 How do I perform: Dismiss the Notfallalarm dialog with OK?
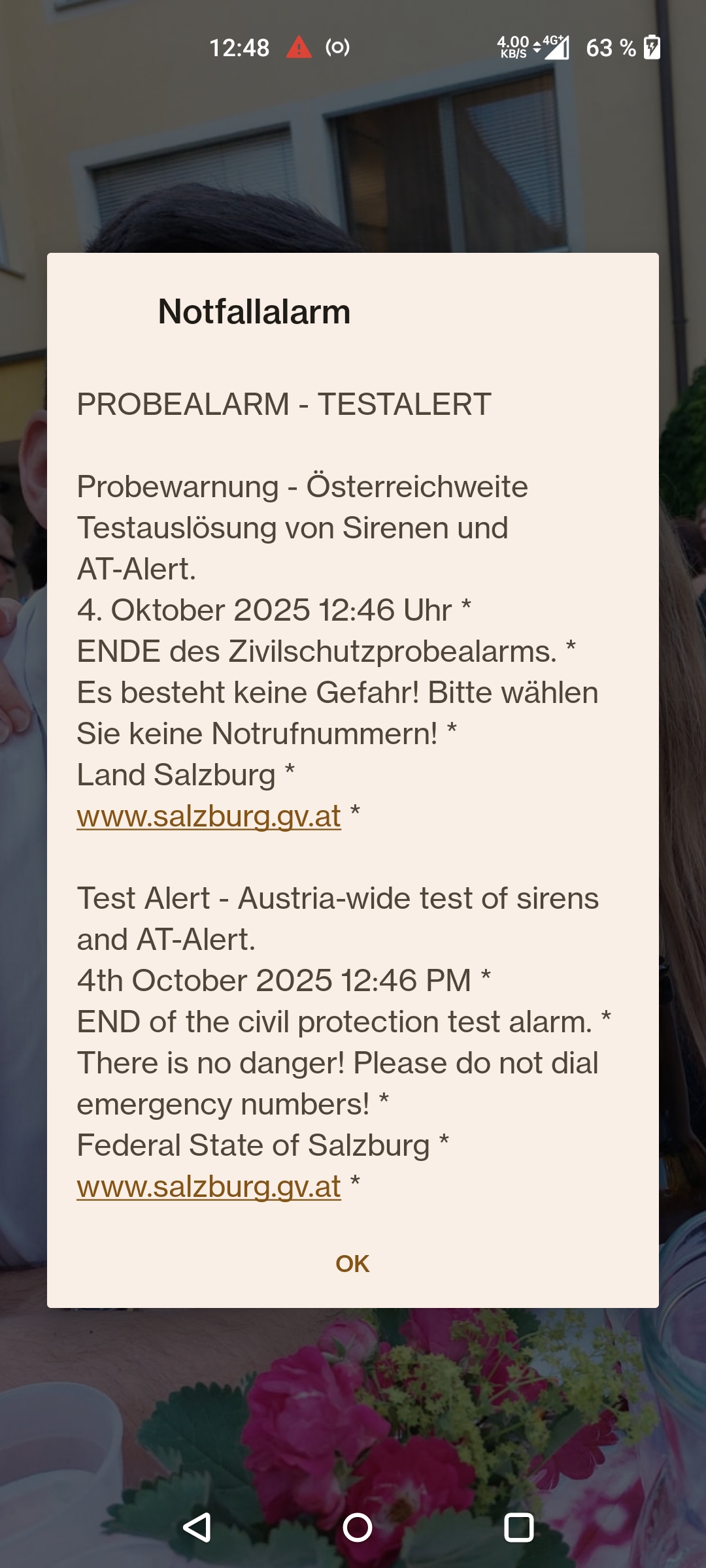point(352,1264)
